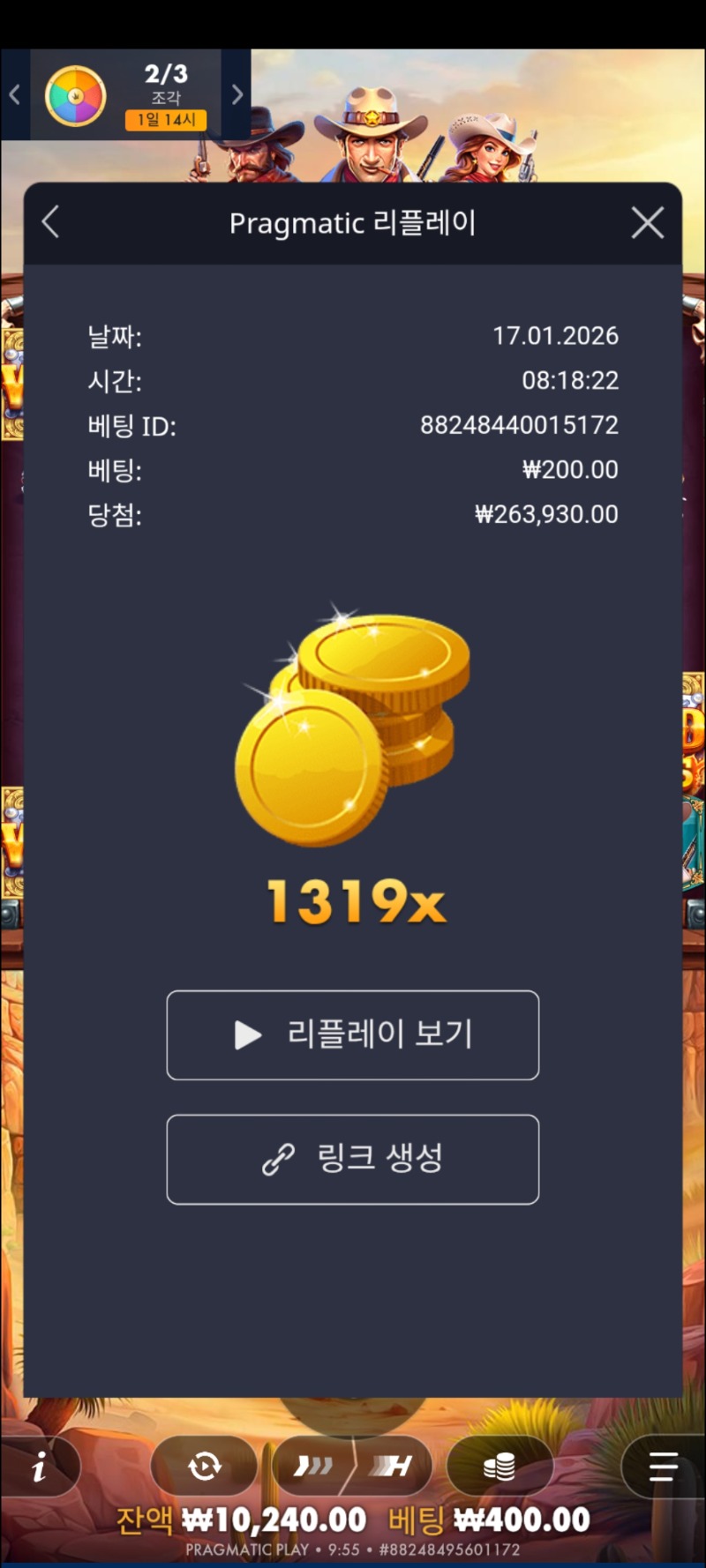The image size is (706, 1568).
Task: Open the game info icon
Action: tap(39, 1467)
